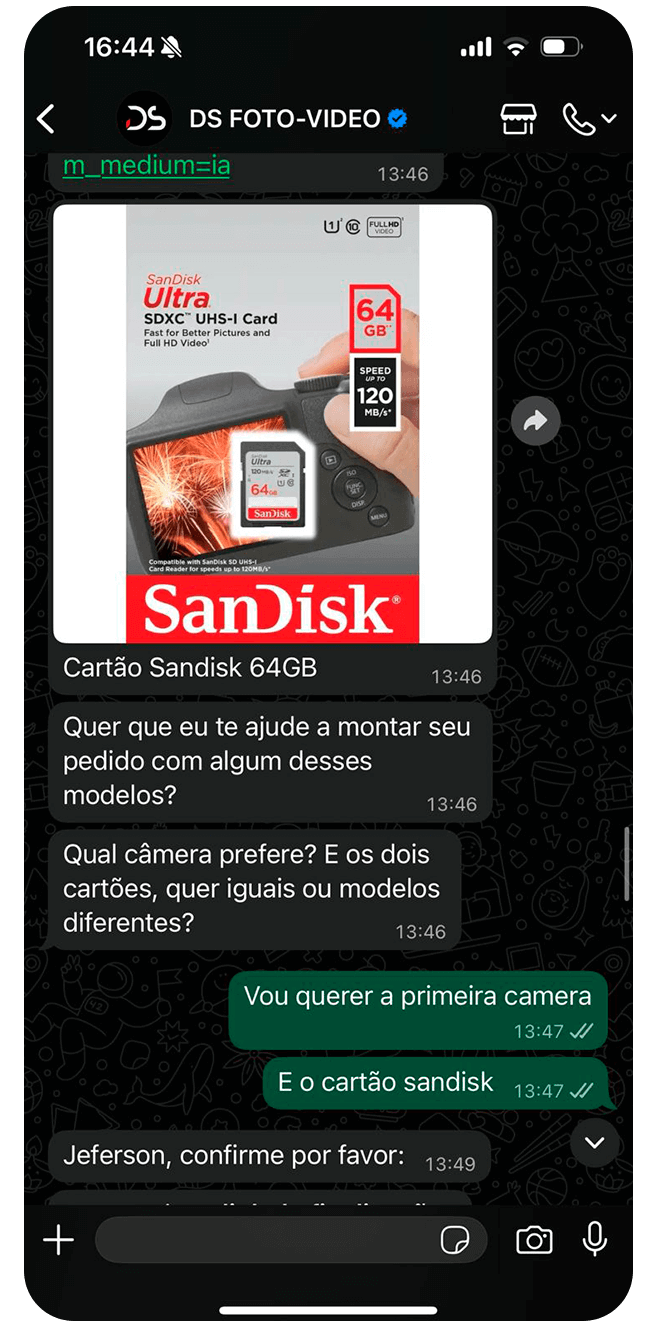Image resolution: width=656 pixels, height=1326 pixels.
Task: Open the camera to send a photo
Action: (534, 1241)
